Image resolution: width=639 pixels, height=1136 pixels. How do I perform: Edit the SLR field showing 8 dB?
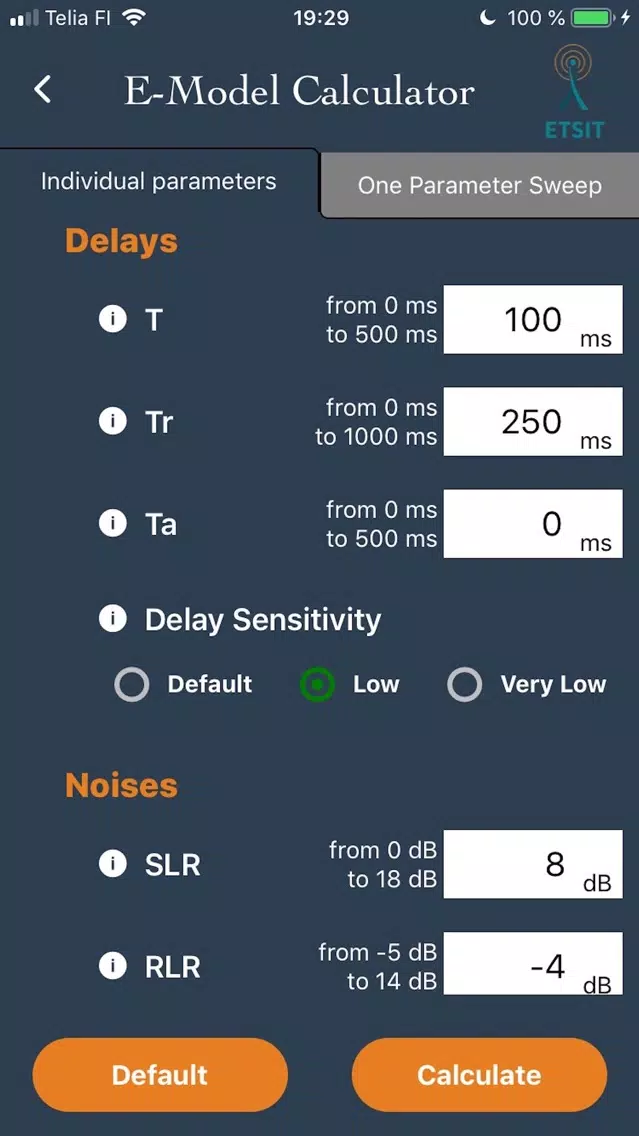click(x=532, y=864)
